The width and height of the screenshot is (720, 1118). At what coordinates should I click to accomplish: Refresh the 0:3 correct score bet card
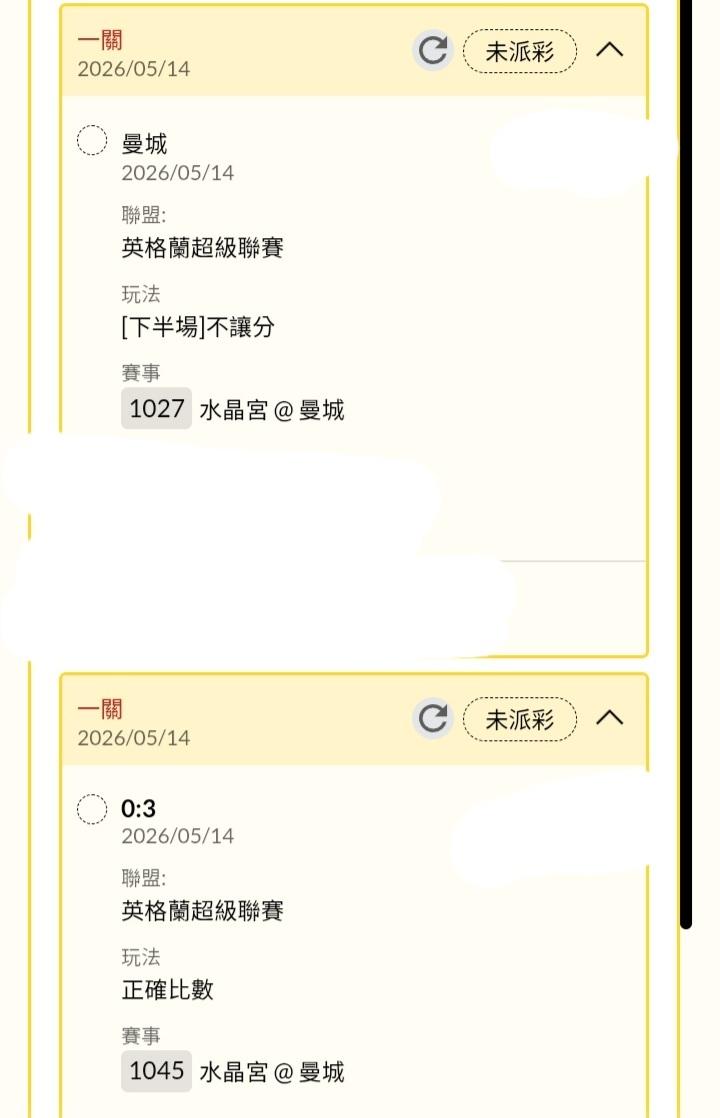click(433, 718)
